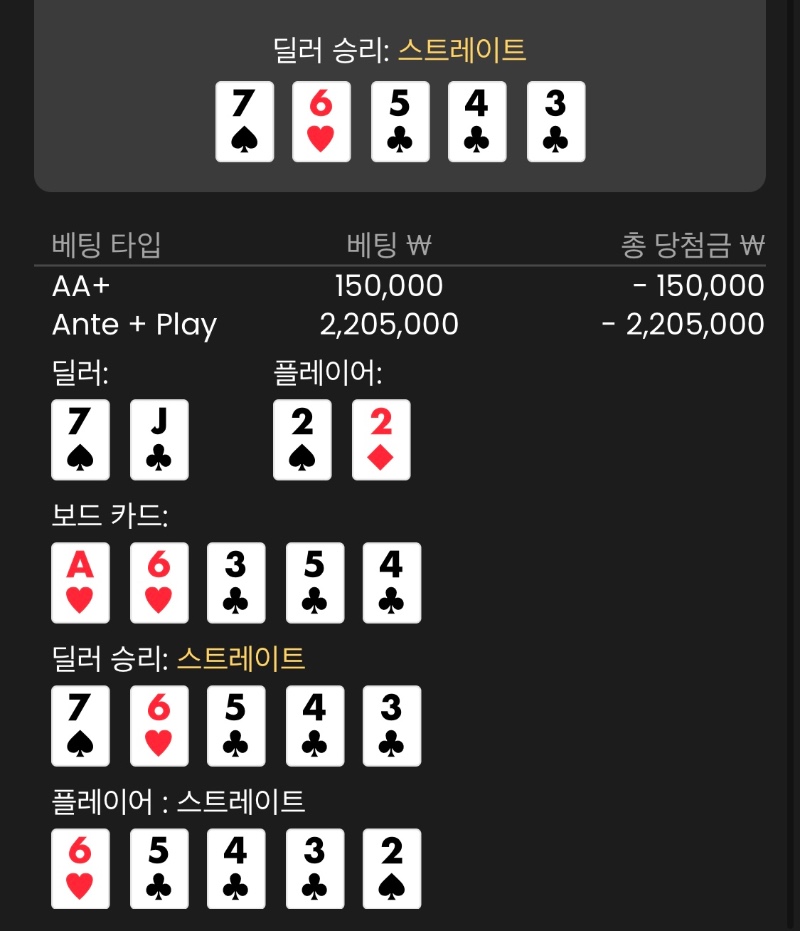Select the 6 of hearts in player's straight
800x931 pixels.
coord(80,868)
